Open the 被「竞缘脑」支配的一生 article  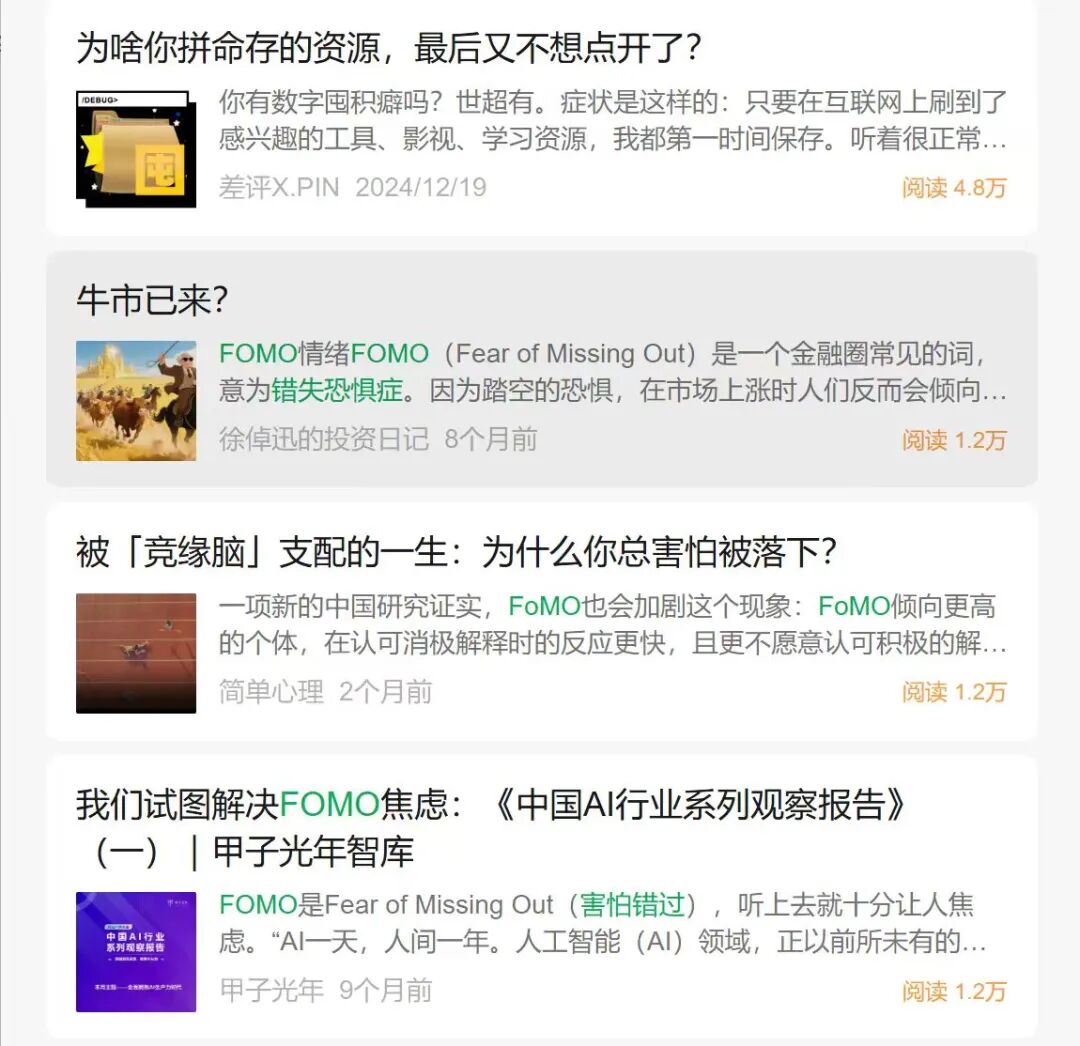456,552
